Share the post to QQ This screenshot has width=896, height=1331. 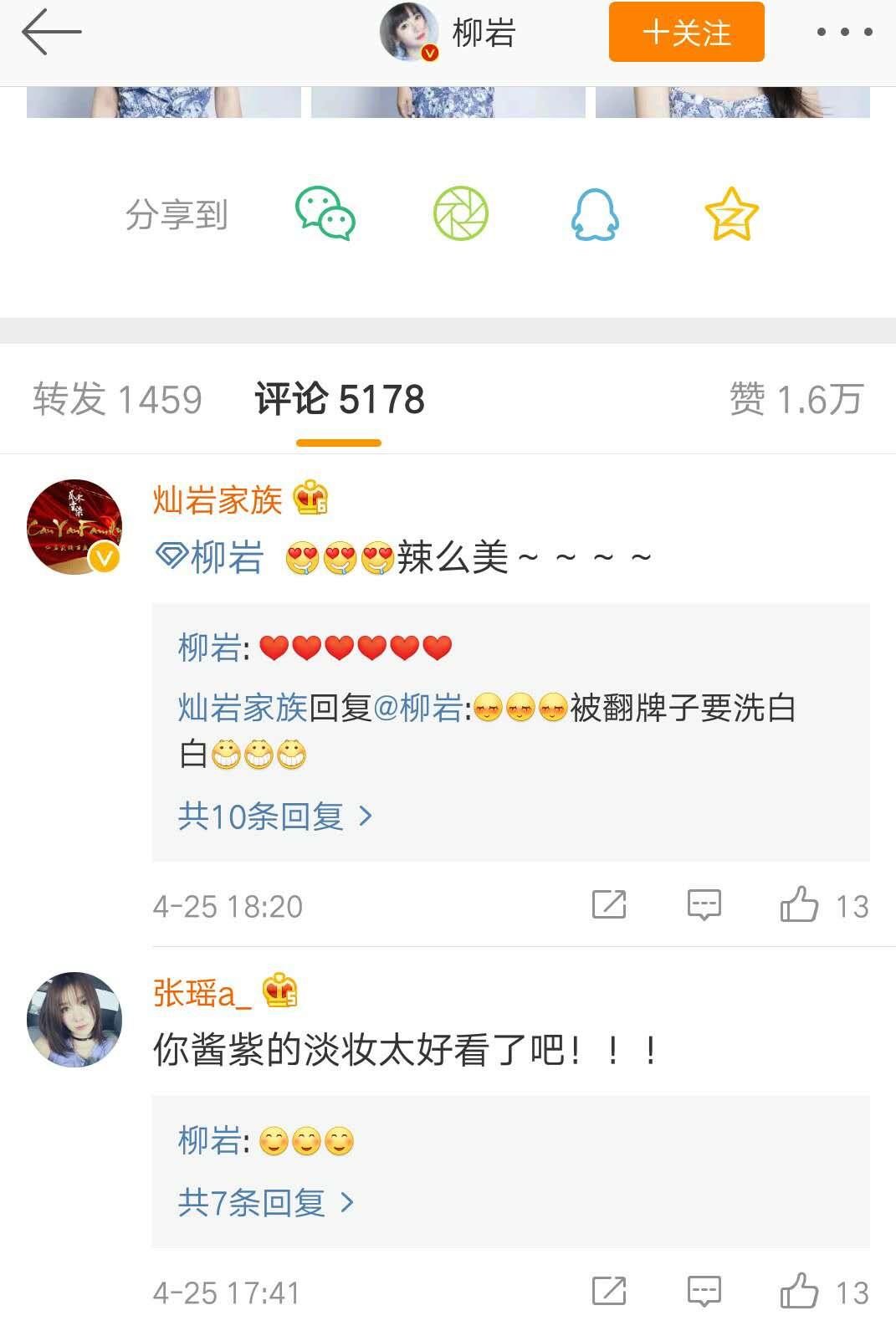pyautogui.click(x=595, y=214)
